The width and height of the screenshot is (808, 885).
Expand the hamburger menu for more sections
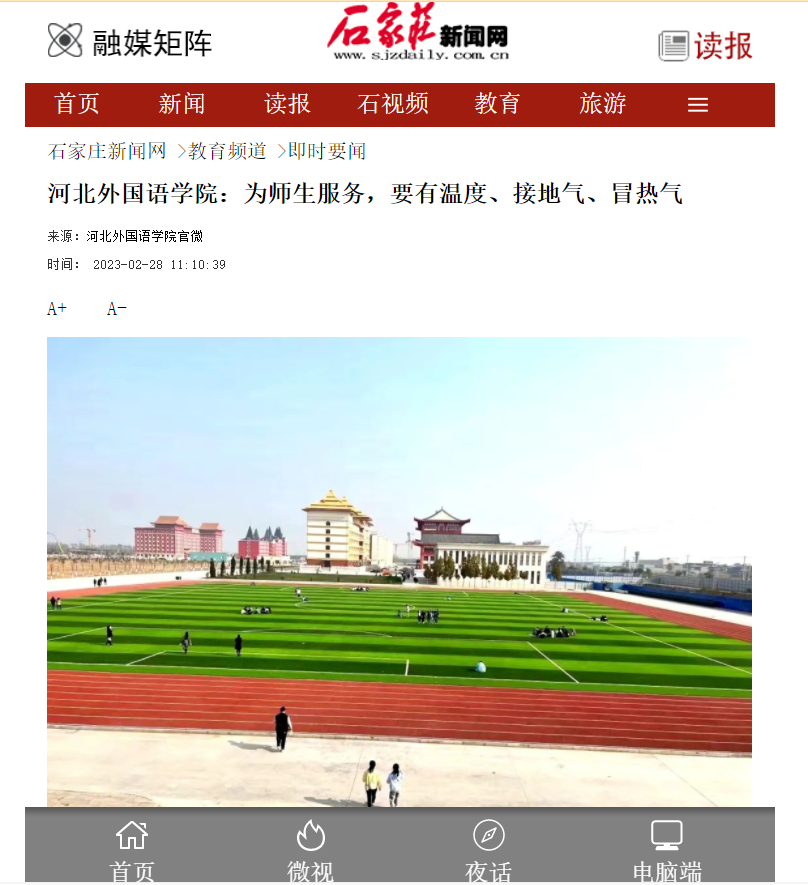point(698,105)
